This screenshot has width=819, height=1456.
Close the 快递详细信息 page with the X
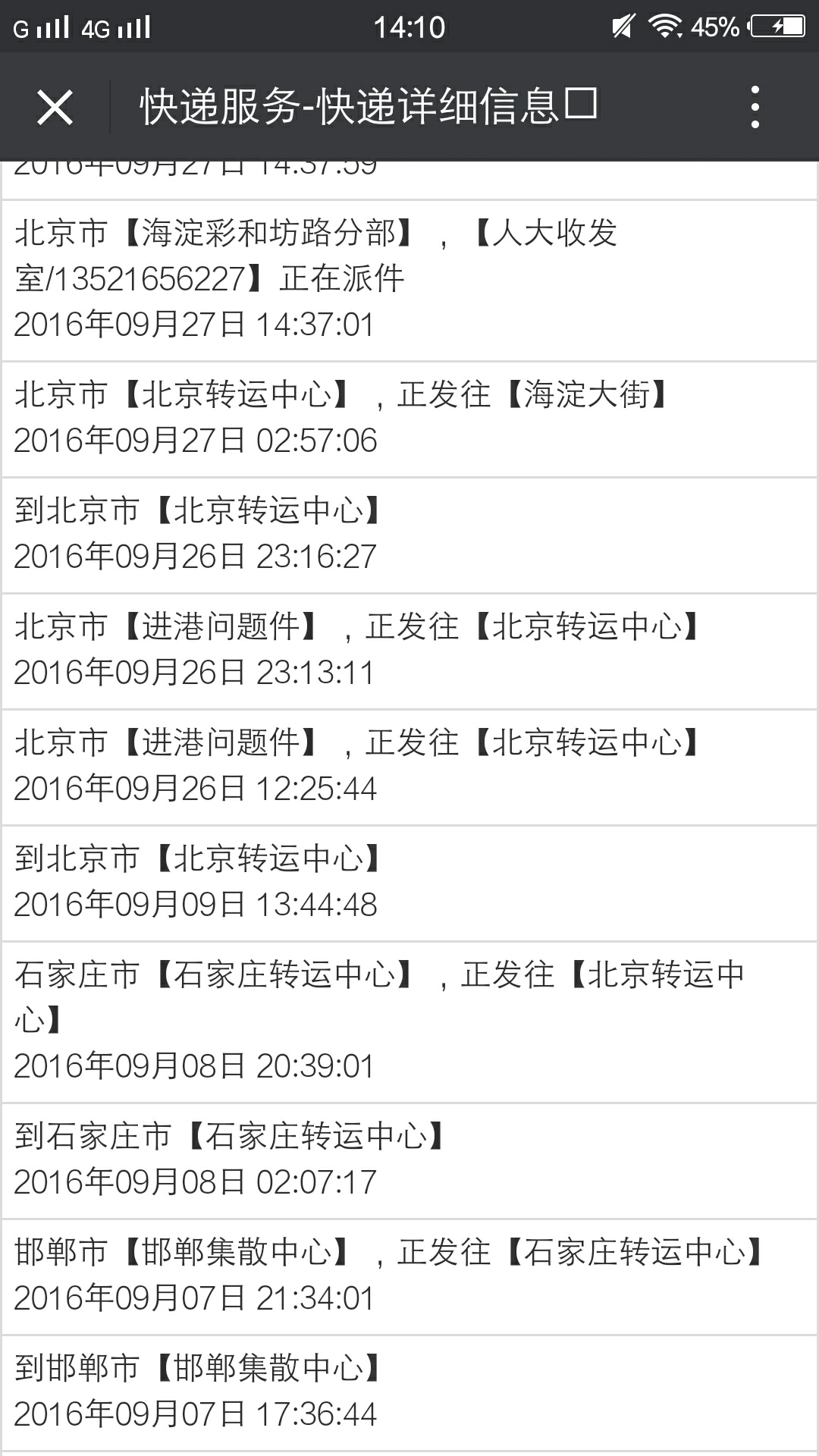(x=55, y=107)
